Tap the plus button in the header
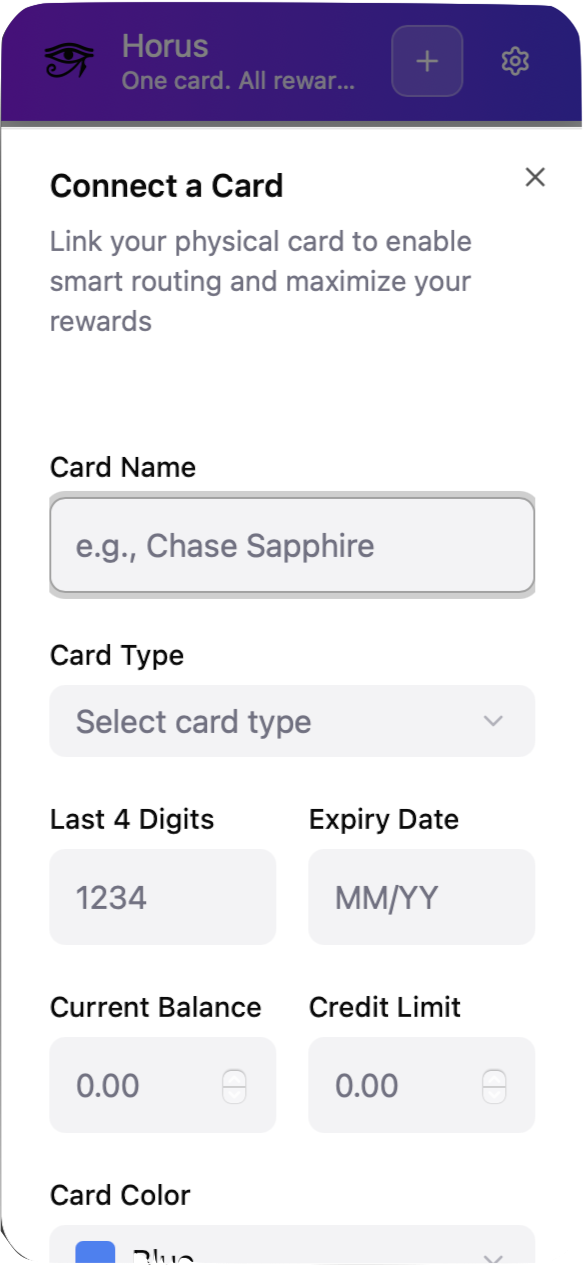The image size is (583, 1268). point(427,61)
